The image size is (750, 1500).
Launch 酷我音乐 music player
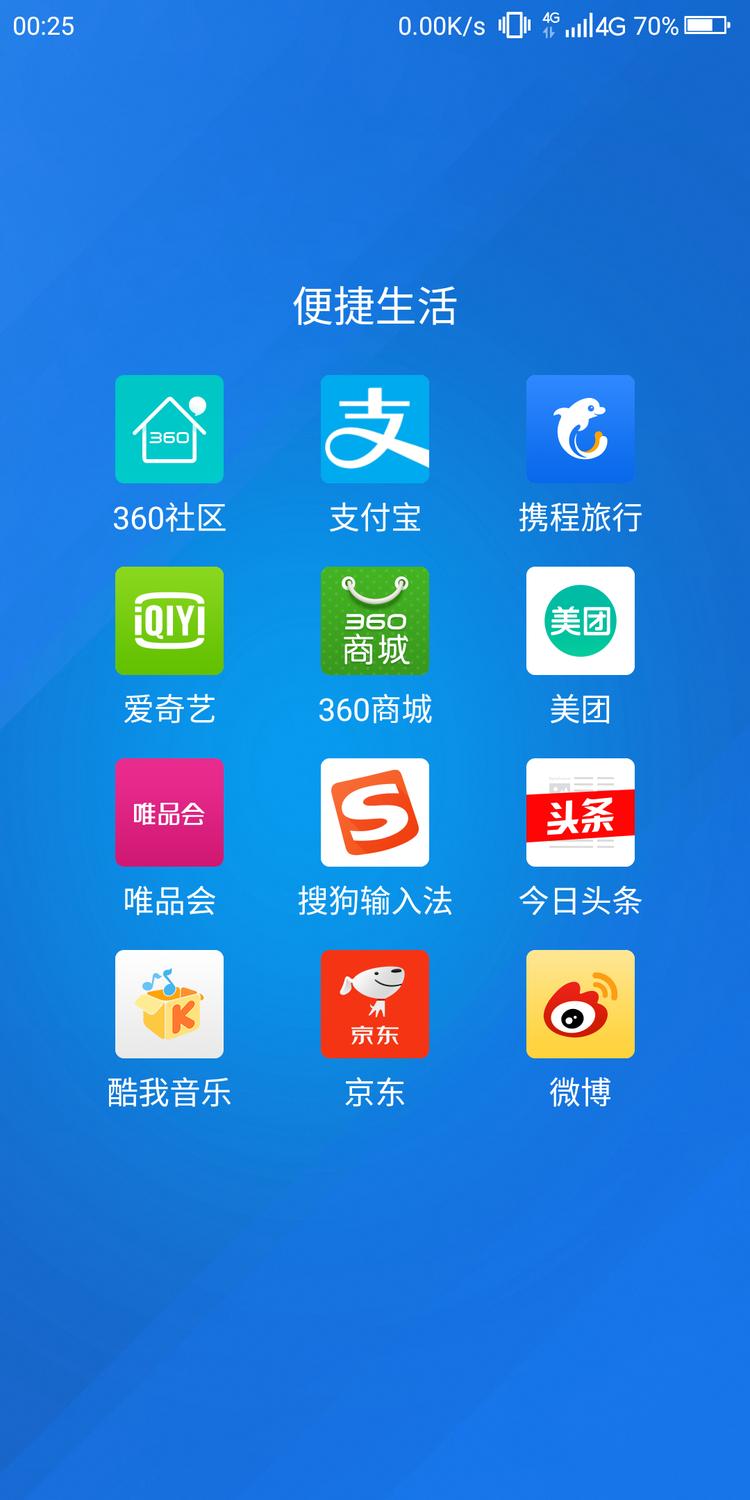click(x=169, y=1004)
